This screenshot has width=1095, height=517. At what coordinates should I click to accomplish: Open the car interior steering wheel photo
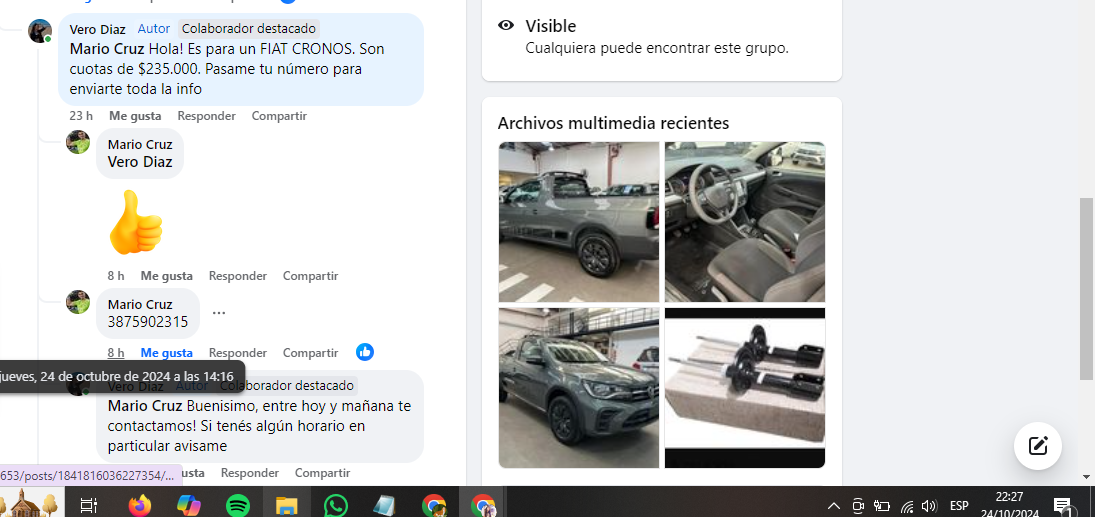pyautogui.click(x=745, y=222)
